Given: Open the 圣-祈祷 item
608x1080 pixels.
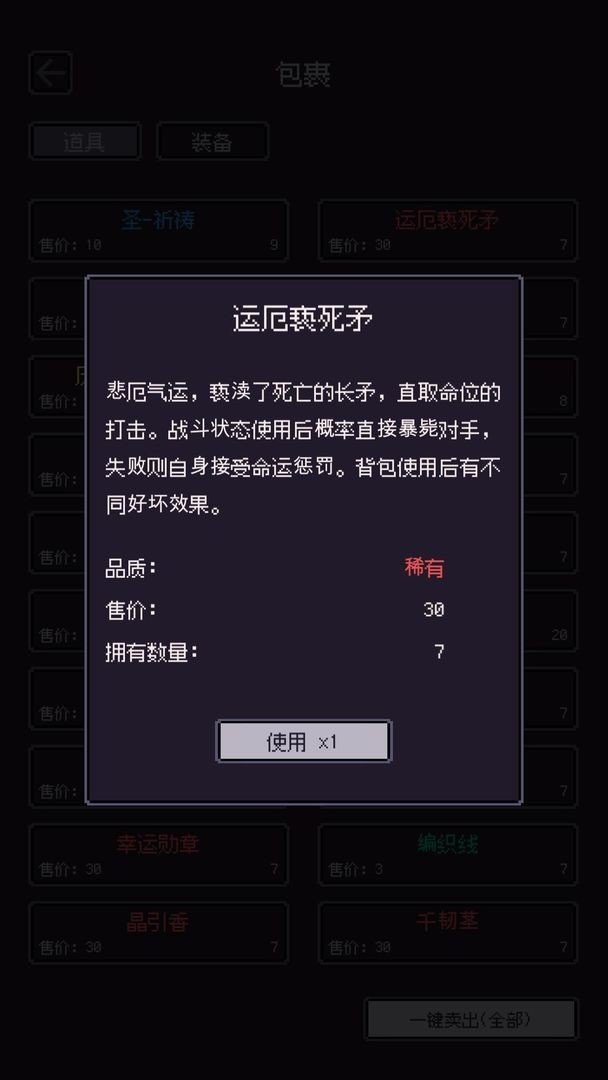Looking at the screenshot, I should [158, 230].
